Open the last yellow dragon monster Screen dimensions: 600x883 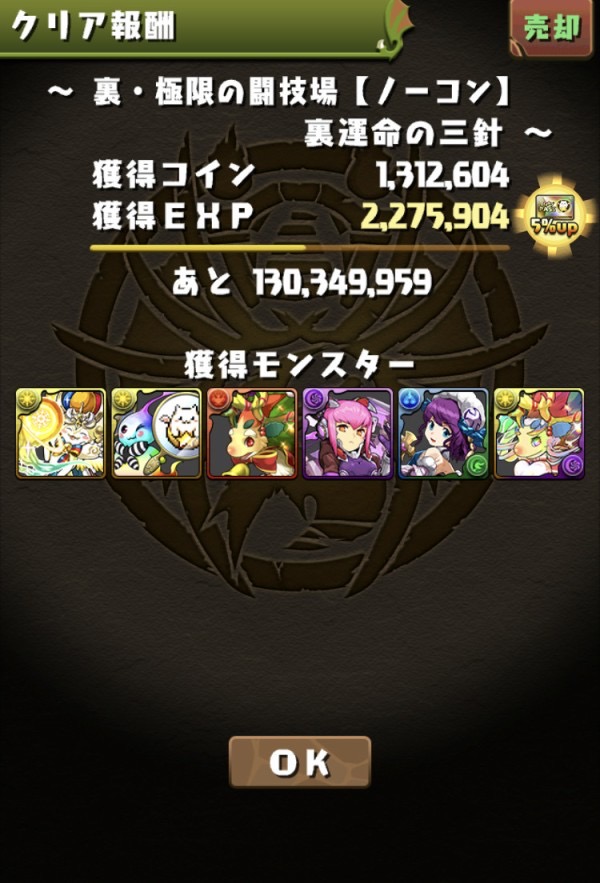(538, 434)
